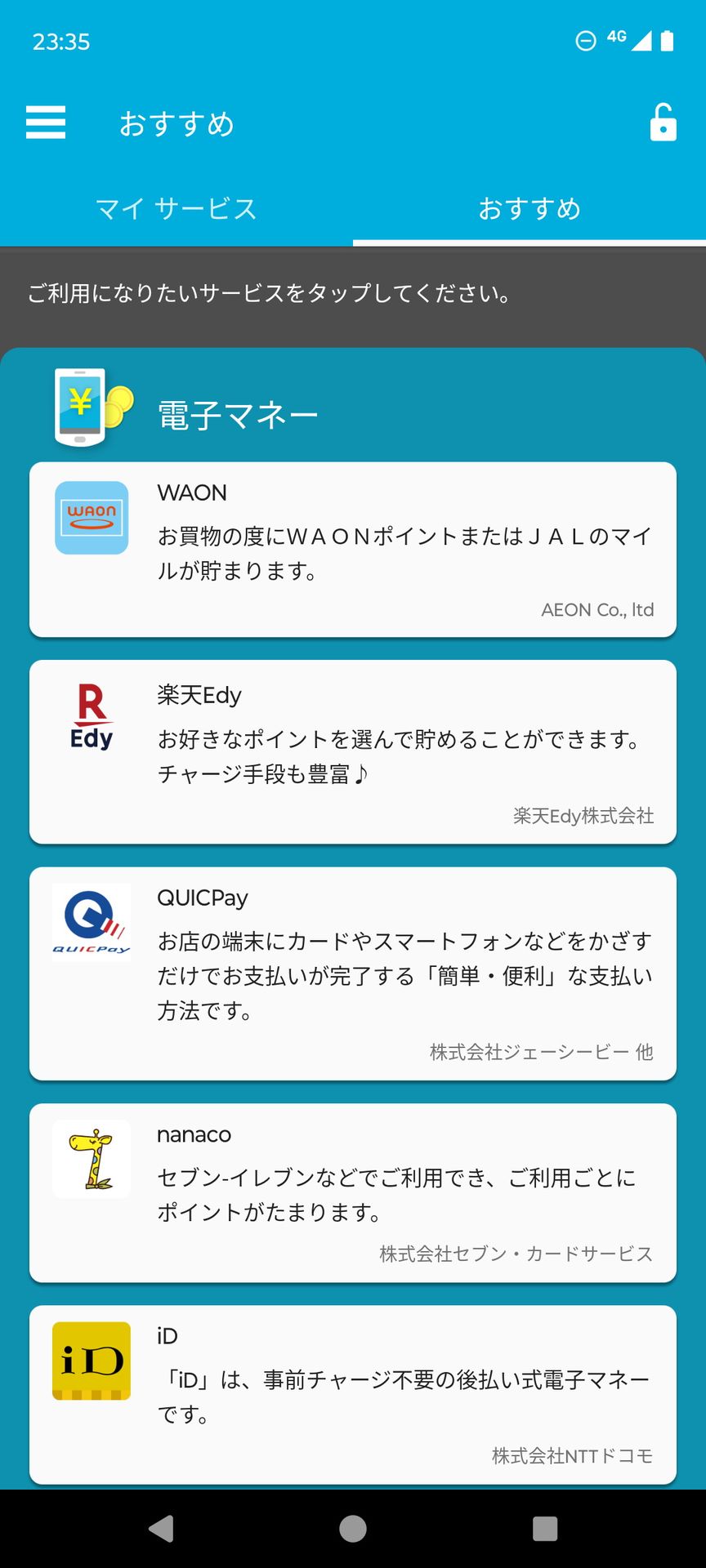The width and height of the screenshot is (706, 1568).
Task: Tap the QUICPay logo icon
Action: 92,921
